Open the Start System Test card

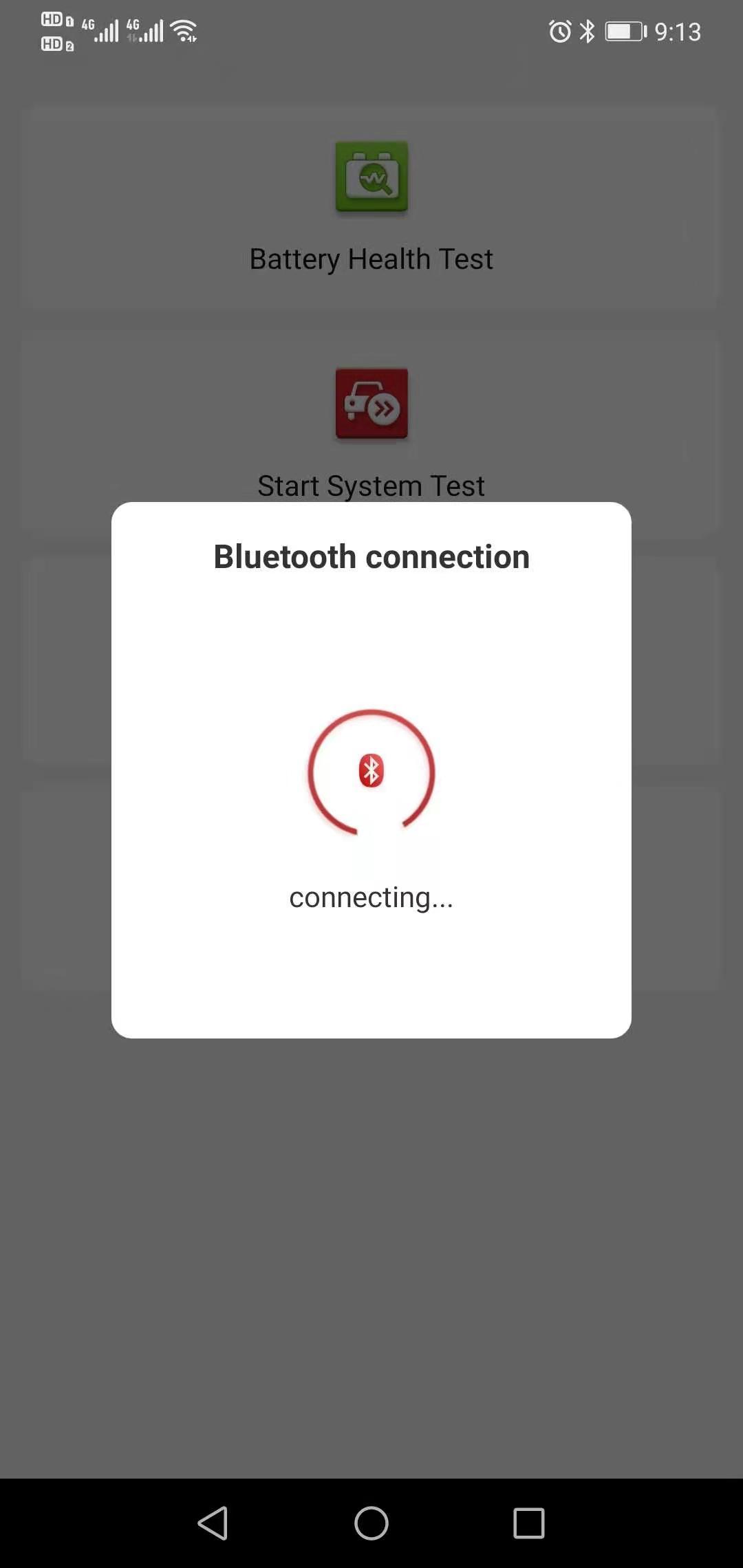tap(371, 426)
